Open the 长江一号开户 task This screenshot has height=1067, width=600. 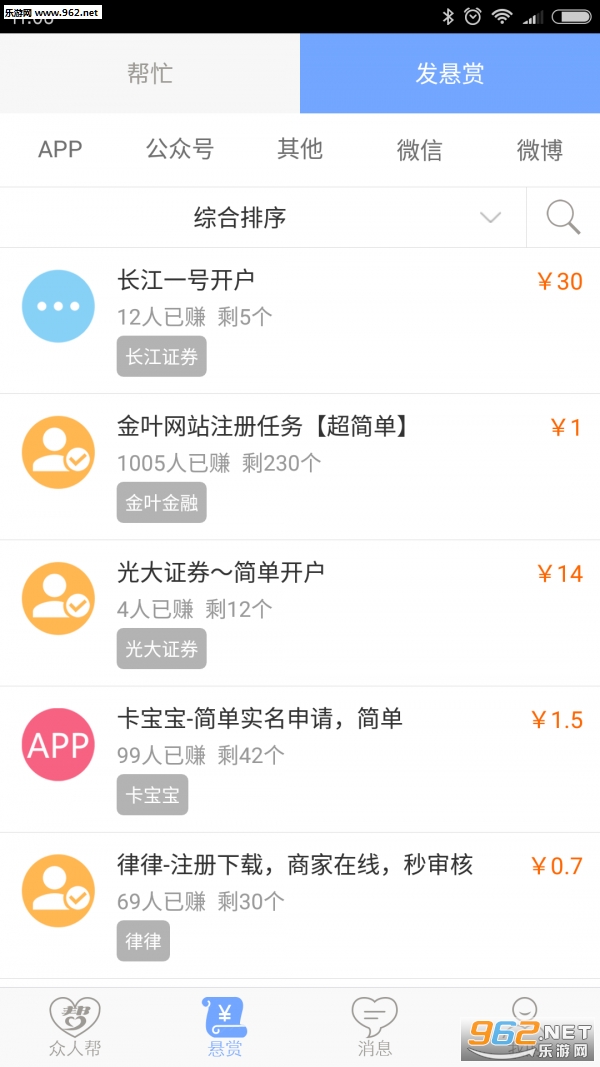(x=300, y=320)
